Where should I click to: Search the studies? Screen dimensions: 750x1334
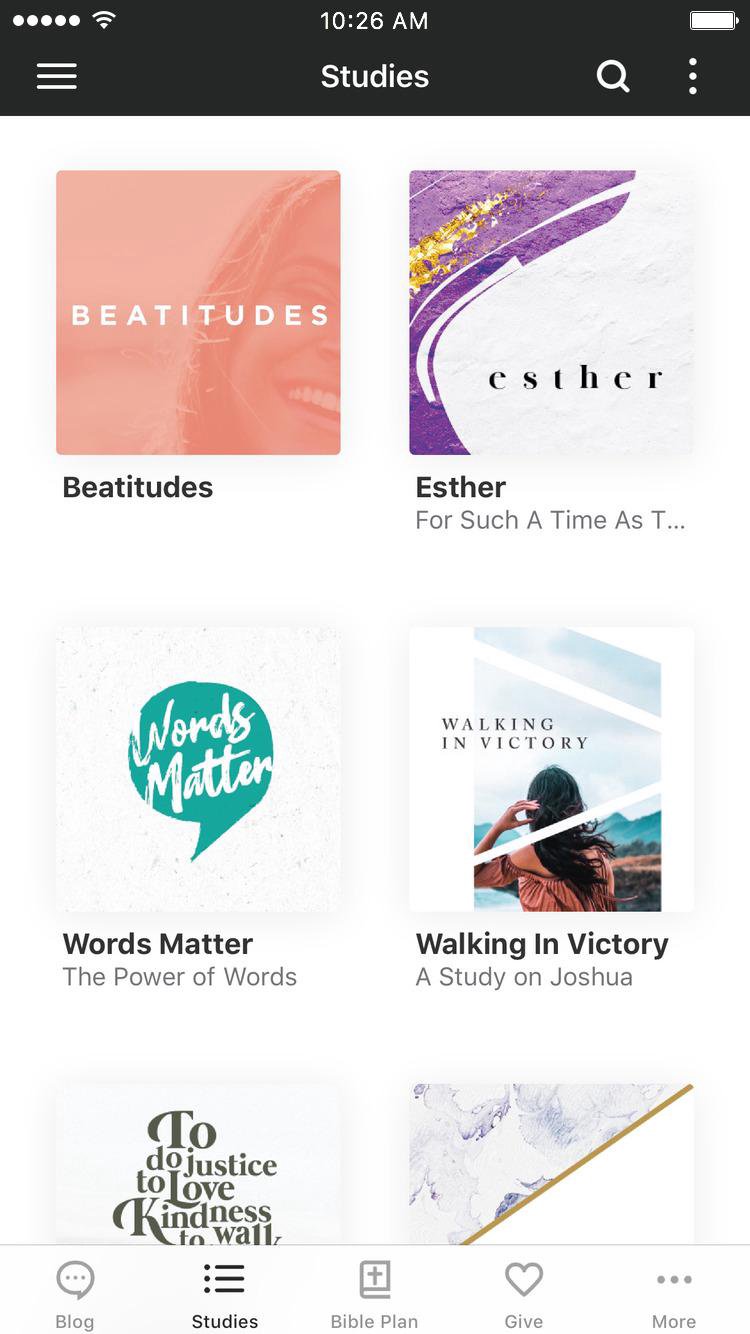612,76
